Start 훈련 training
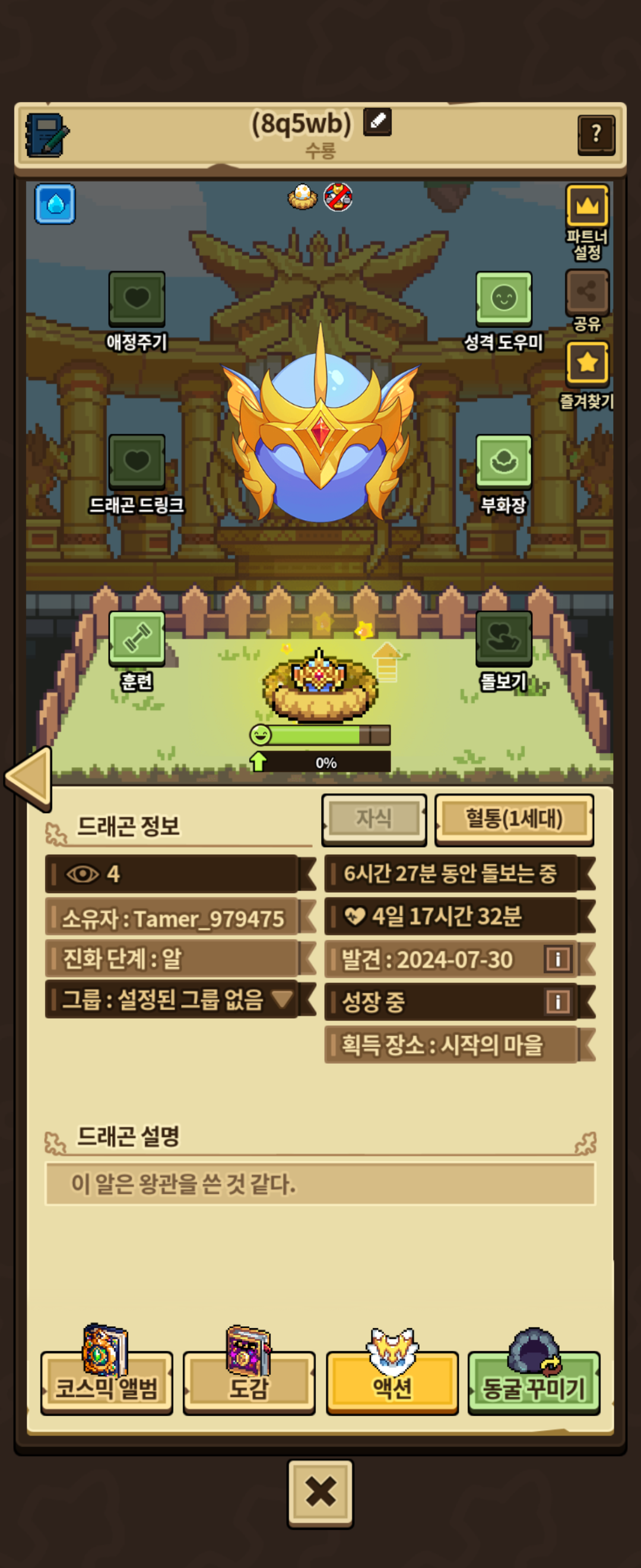 click(x=137, y=638)
